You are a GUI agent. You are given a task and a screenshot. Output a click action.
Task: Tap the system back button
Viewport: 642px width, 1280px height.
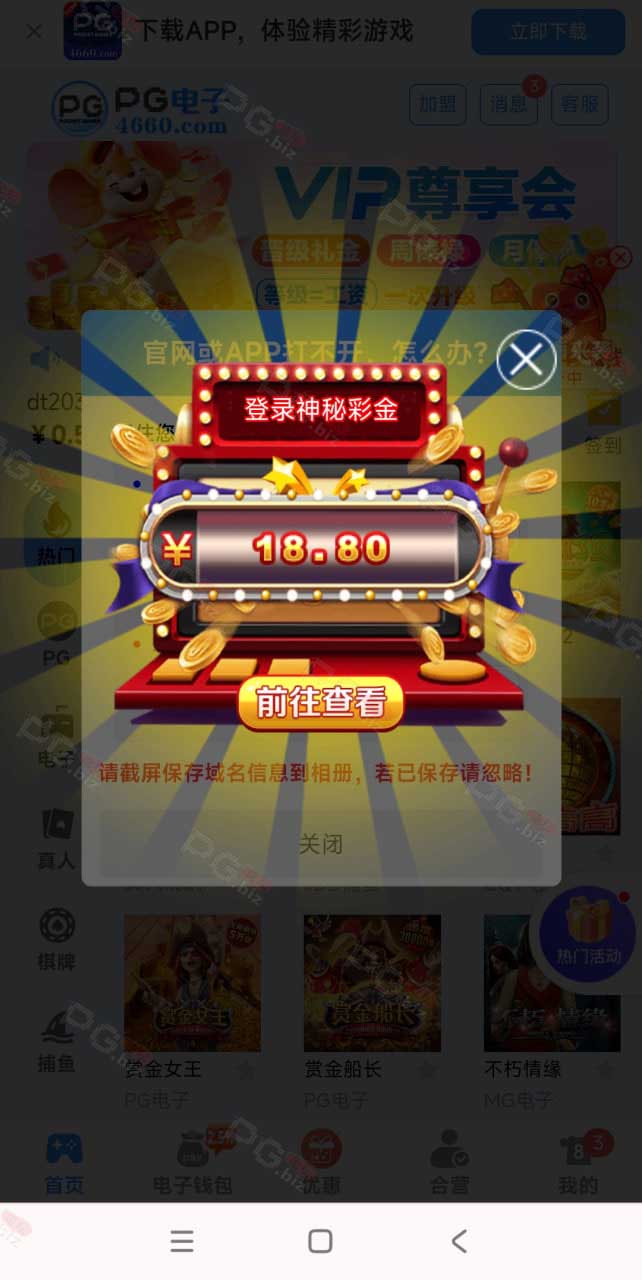coord(459,1241)
